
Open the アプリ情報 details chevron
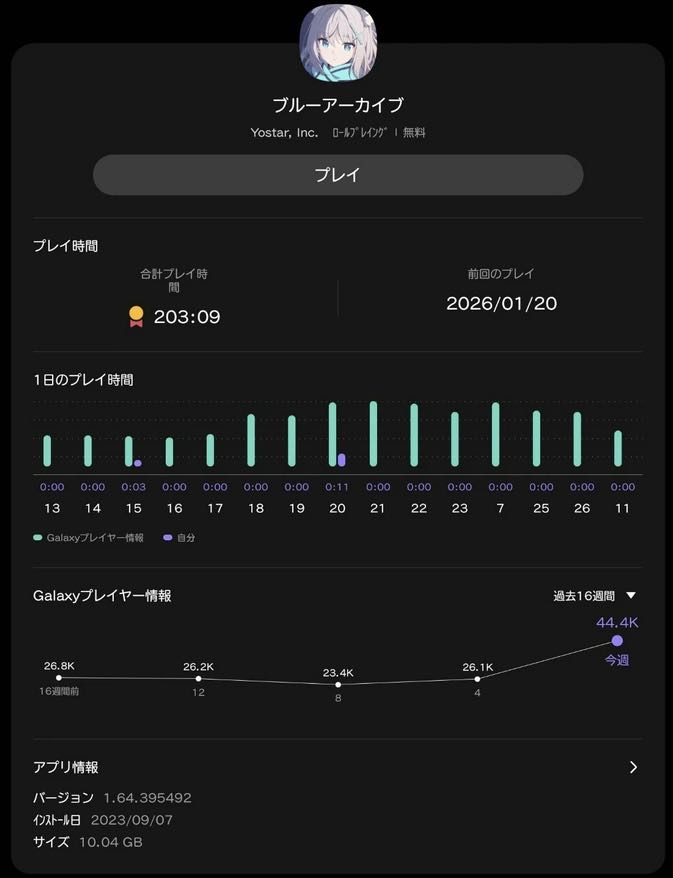point(632,767)
